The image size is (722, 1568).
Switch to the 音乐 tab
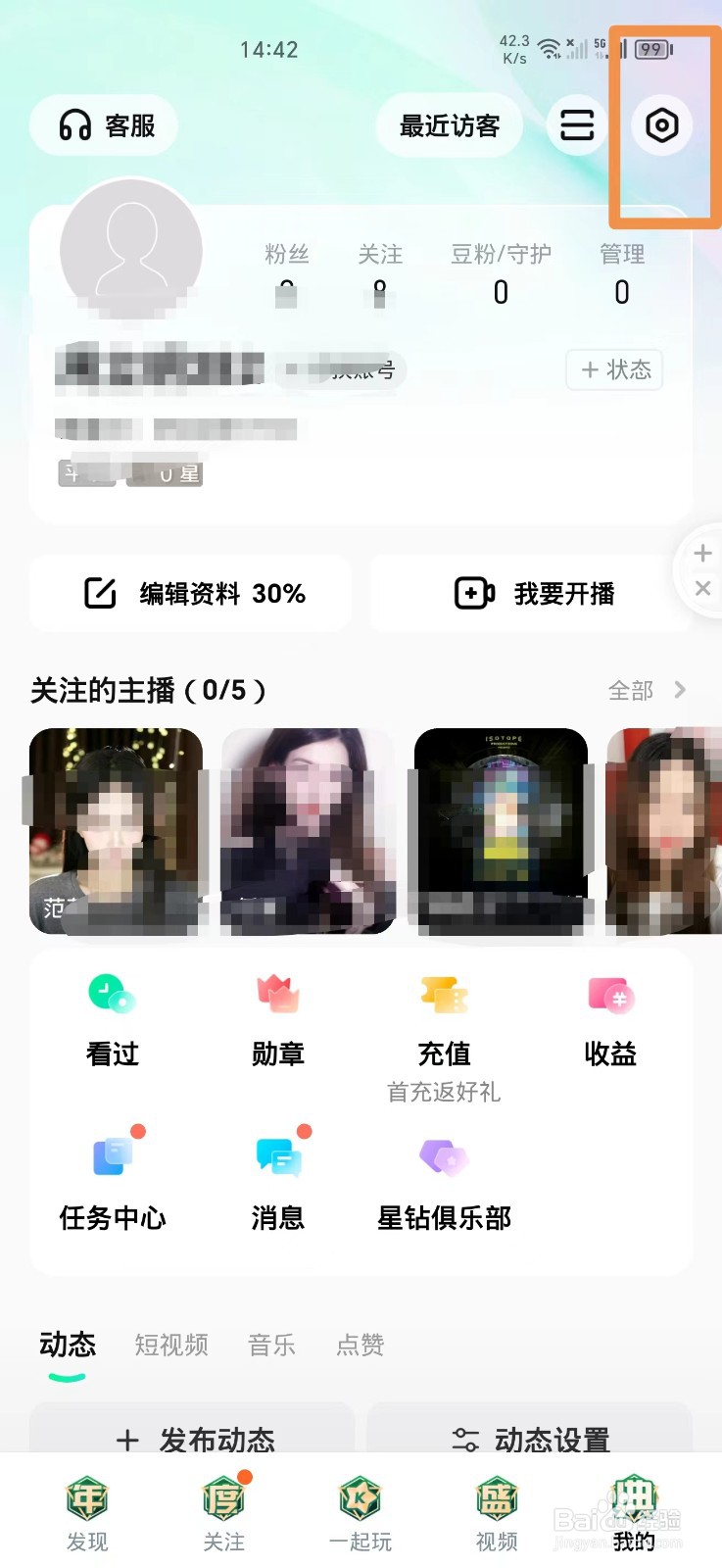[x=271, y=1346]
